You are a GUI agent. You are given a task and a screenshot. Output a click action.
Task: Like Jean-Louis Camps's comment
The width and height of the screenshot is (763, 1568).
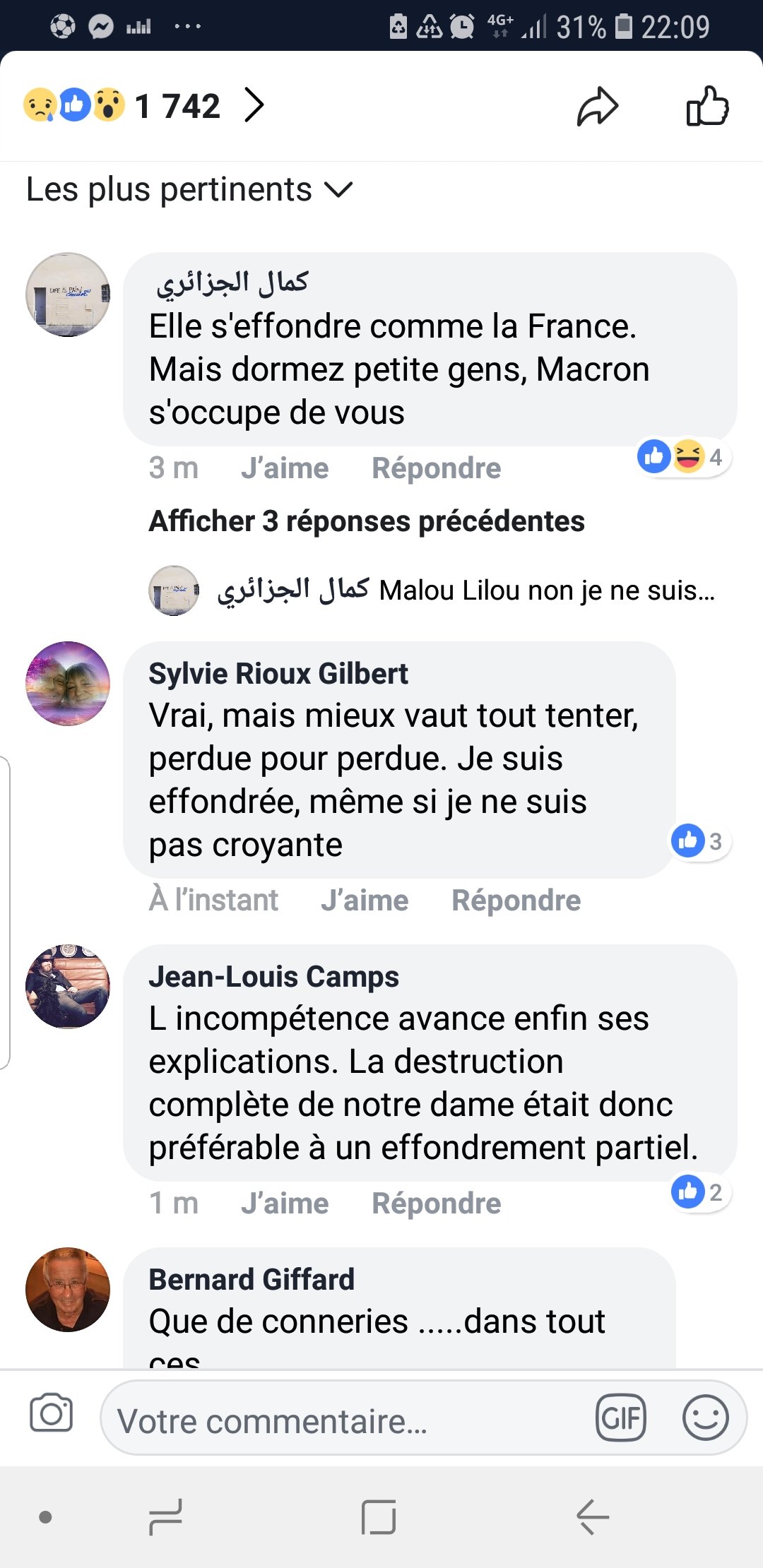tap(285, 1204)
